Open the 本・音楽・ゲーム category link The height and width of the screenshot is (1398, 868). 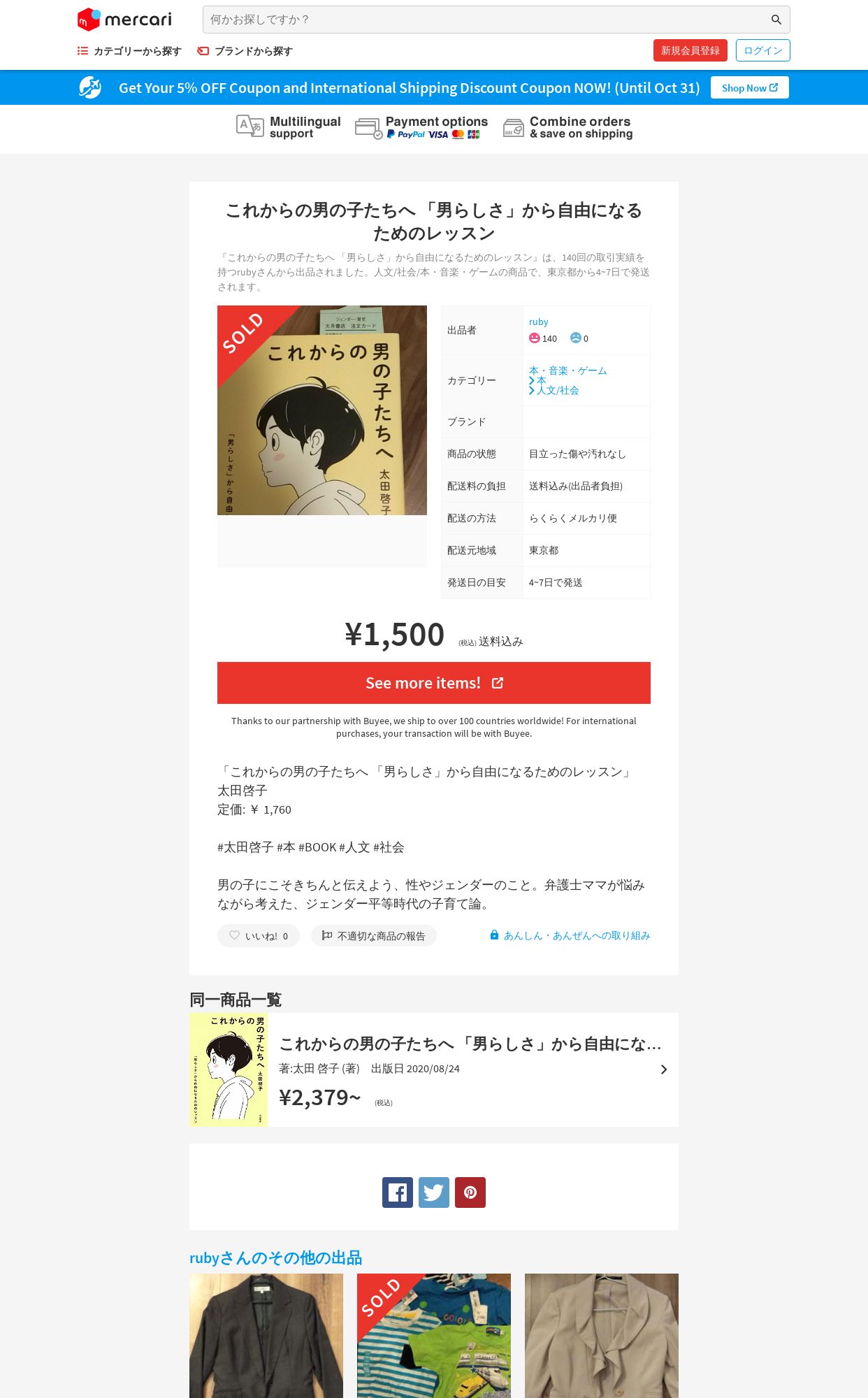567,370
